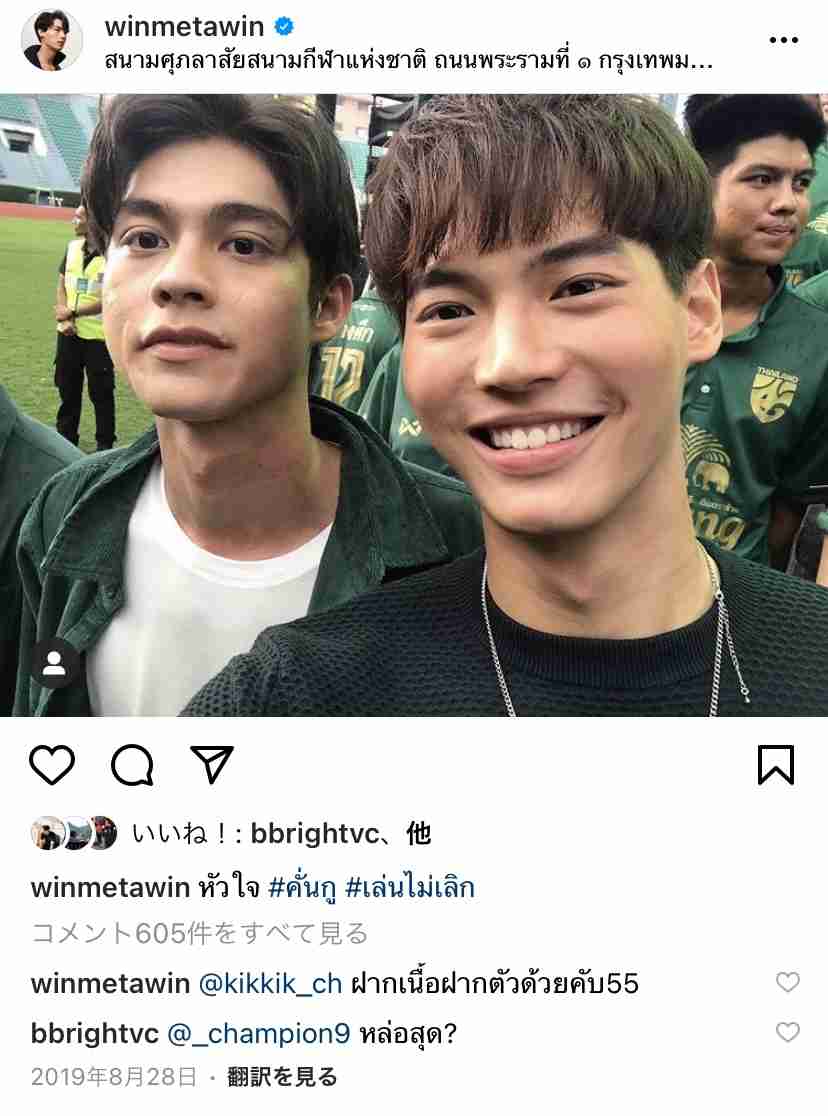Save this post with the bookmark icon
This screenshot has width=828, height=1116.
coord(775,765)
